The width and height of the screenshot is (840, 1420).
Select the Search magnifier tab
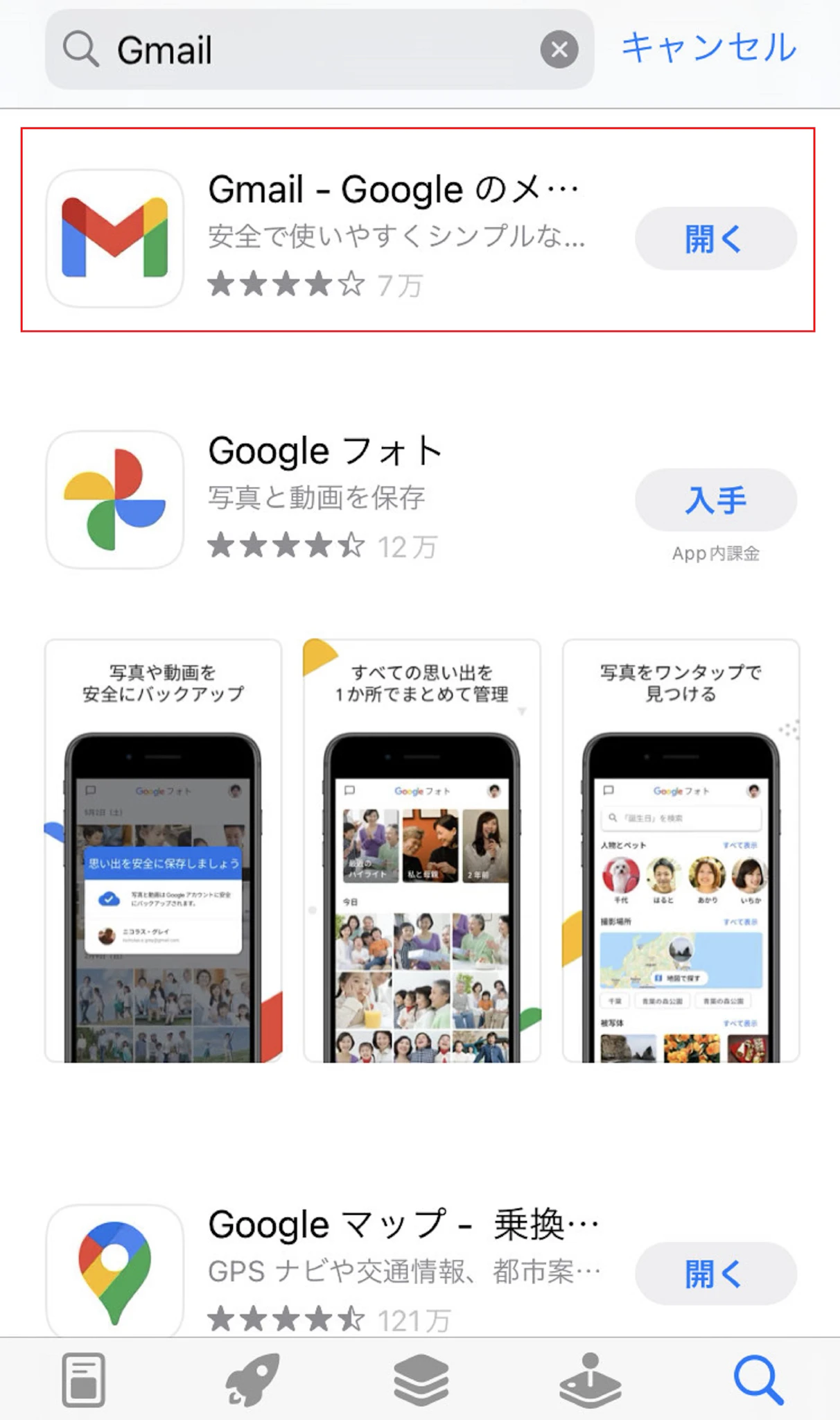pyautogui.click(x=758, y=1380)
